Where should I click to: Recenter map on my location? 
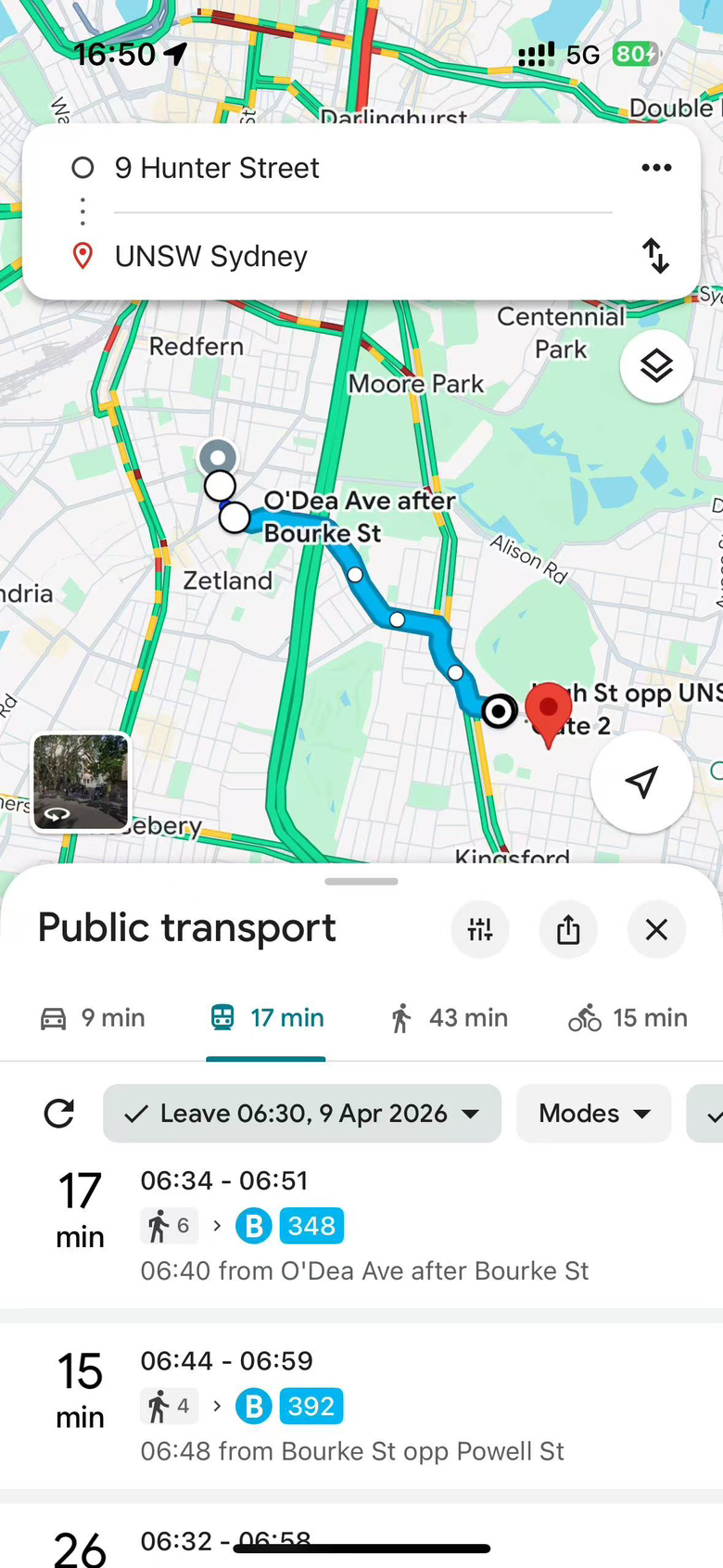click(x=641, y=782)
